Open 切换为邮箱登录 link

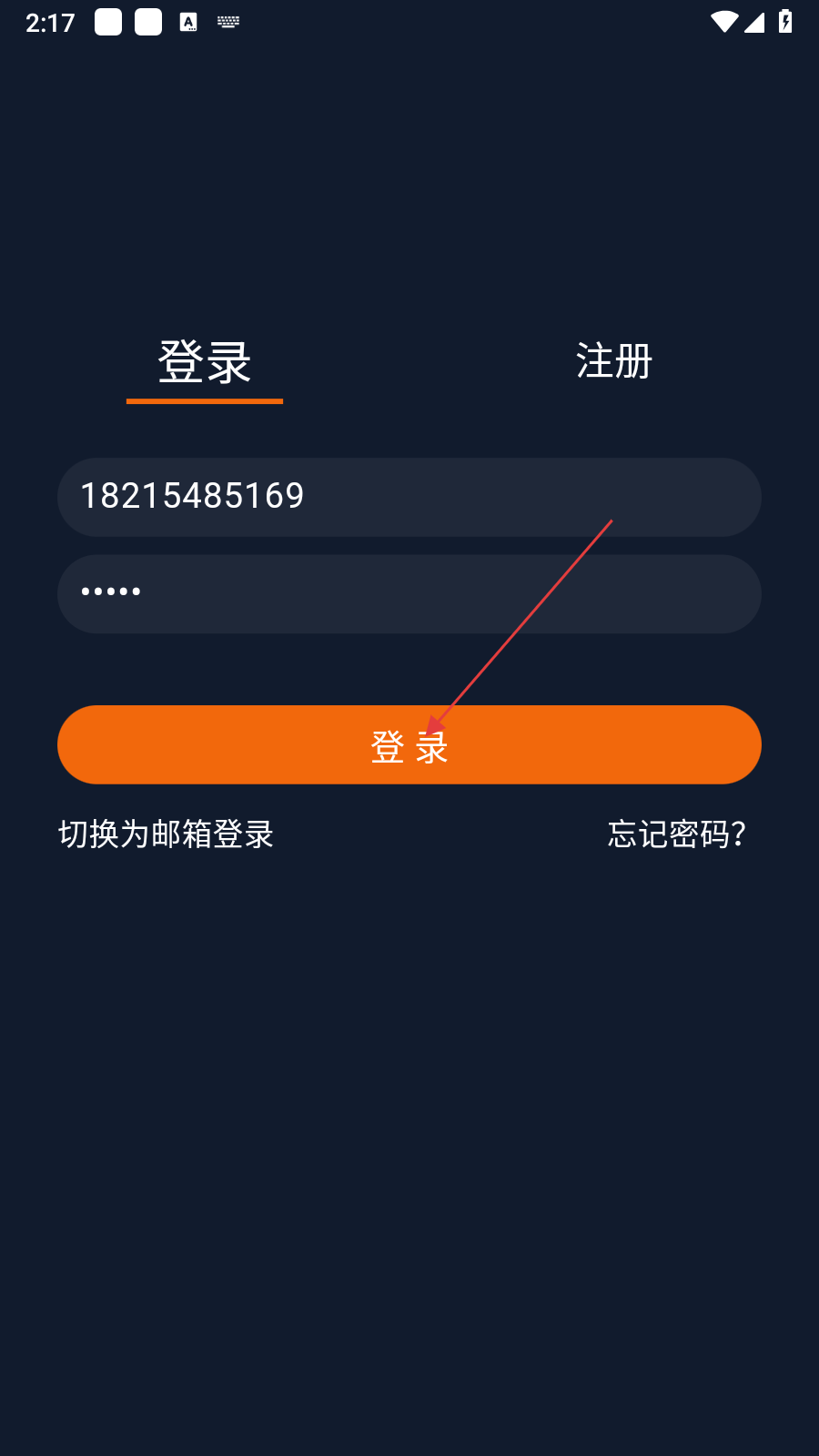tap(167, 834)
